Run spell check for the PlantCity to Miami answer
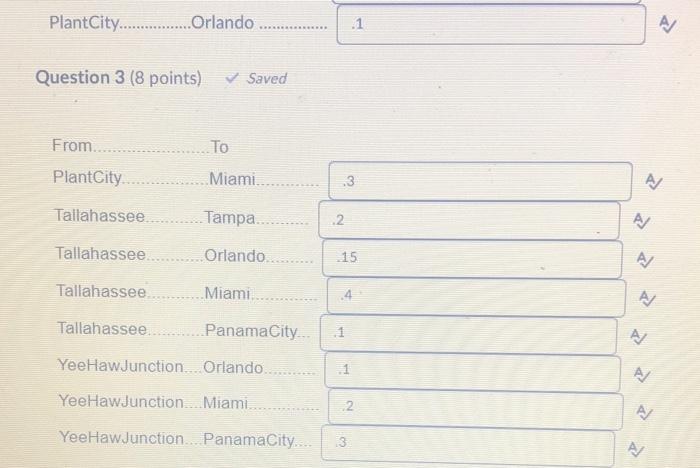The width and height of the screenshot is (700, 468). (654, 182)
